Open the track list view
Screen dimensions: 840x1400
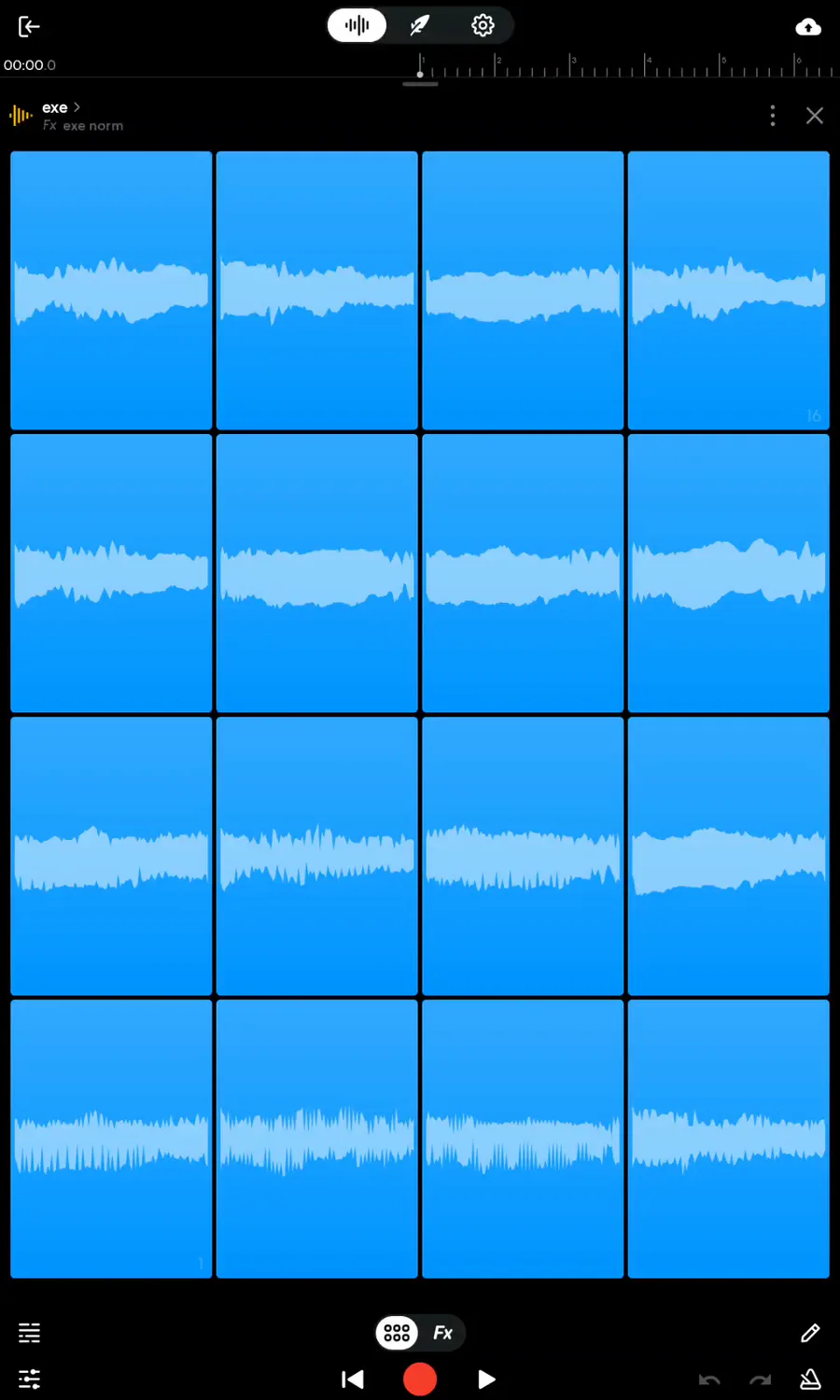[29, 1333]
